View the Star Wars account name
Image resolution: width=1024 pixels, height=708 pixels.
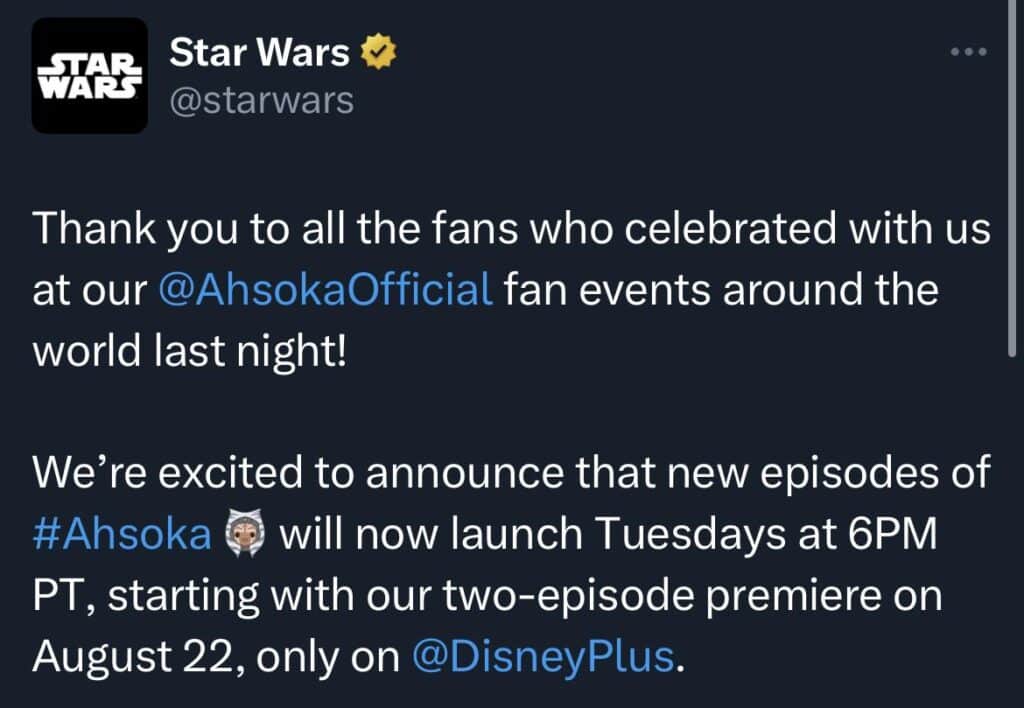coord(259,53)
